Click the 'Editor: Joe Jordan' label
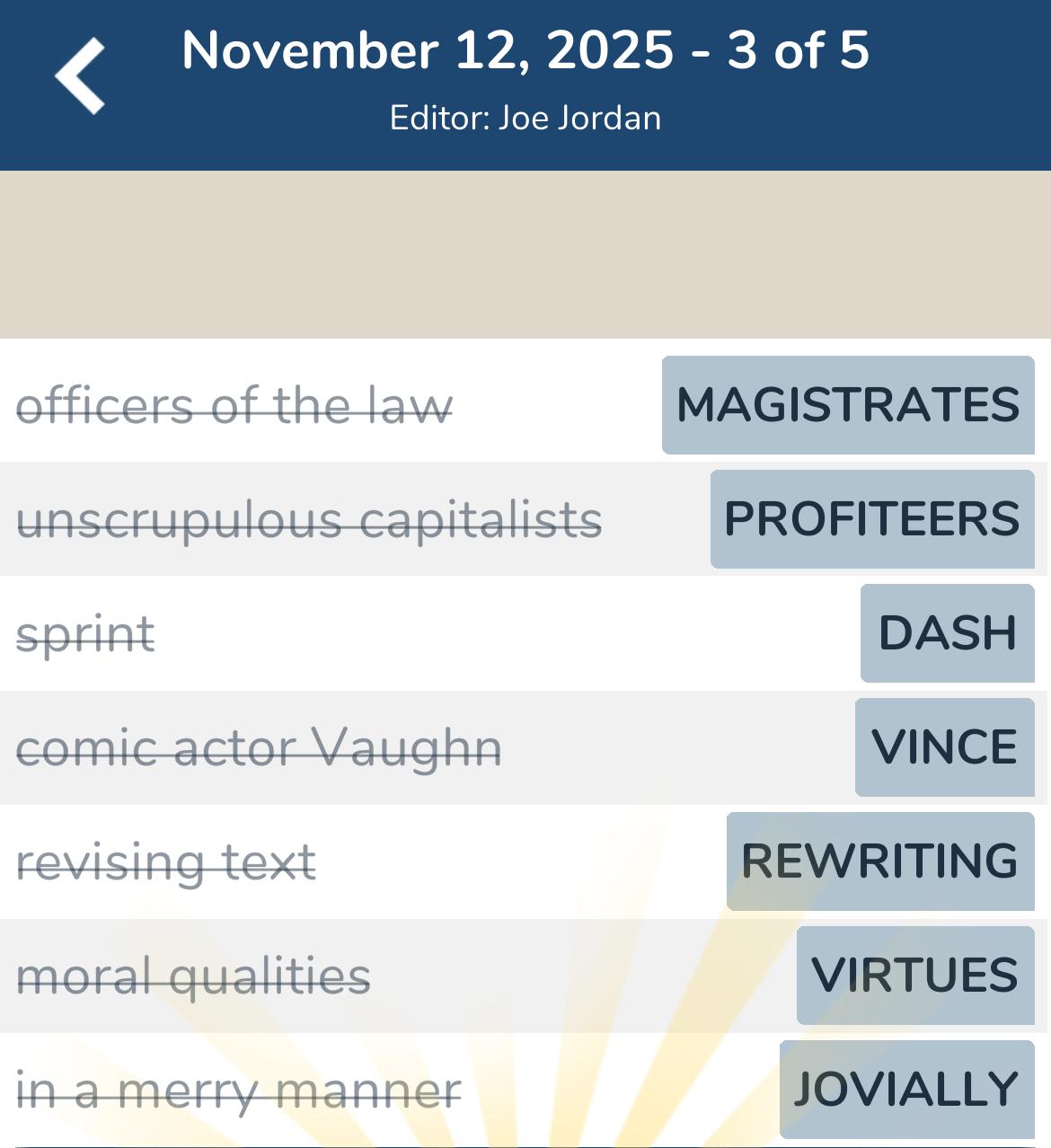This screenshot has width=1051, height=1148. click(x=525, y=117)
